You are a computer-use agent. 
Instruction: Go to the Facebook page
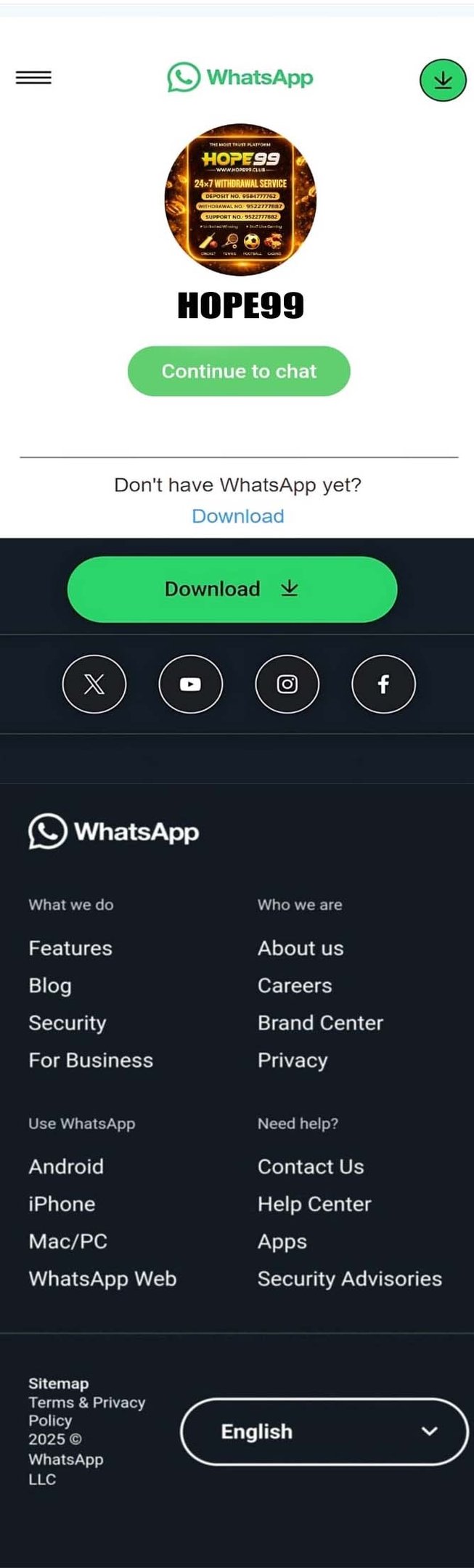click(383, 684)
